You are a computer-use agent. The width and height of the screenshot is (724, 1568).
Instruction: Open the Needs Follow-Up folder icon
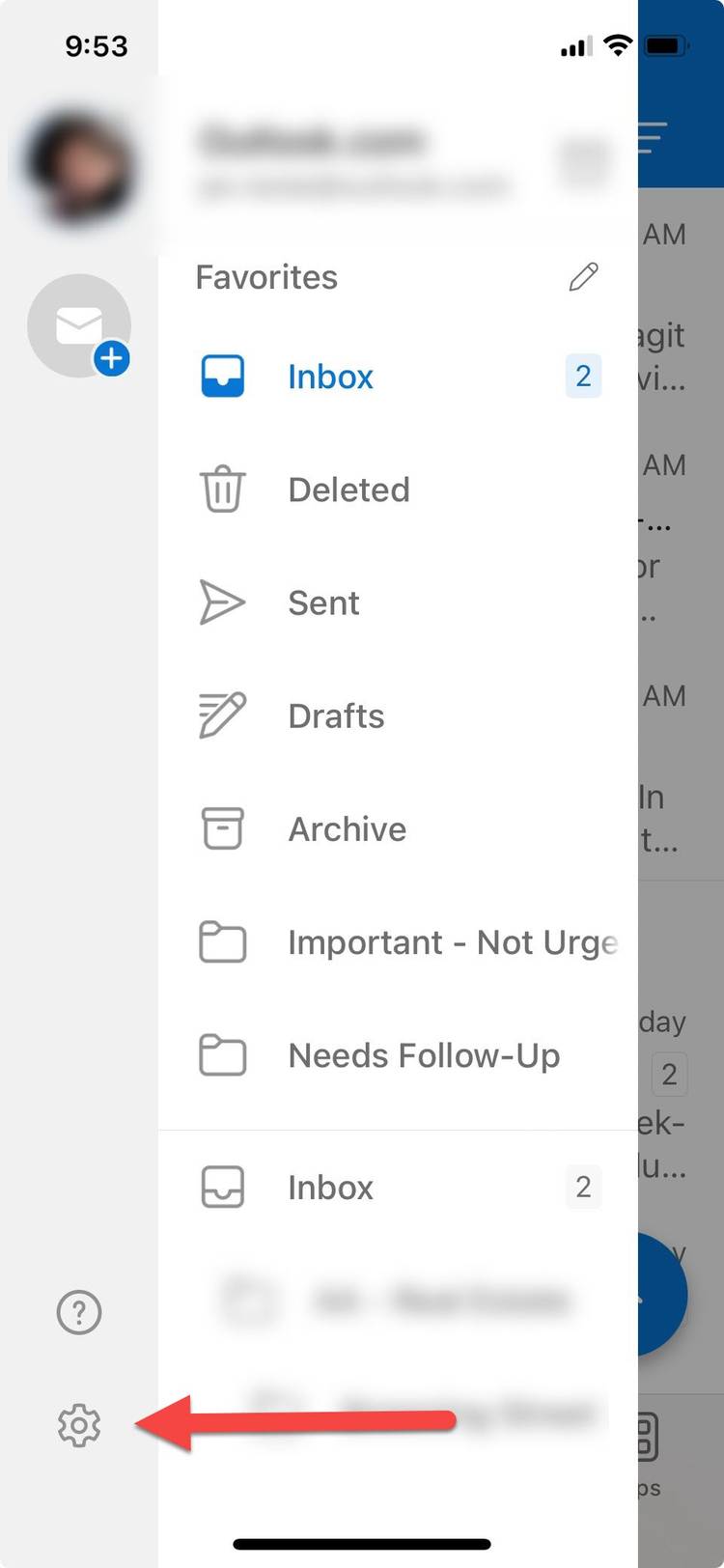point(222,1055)
